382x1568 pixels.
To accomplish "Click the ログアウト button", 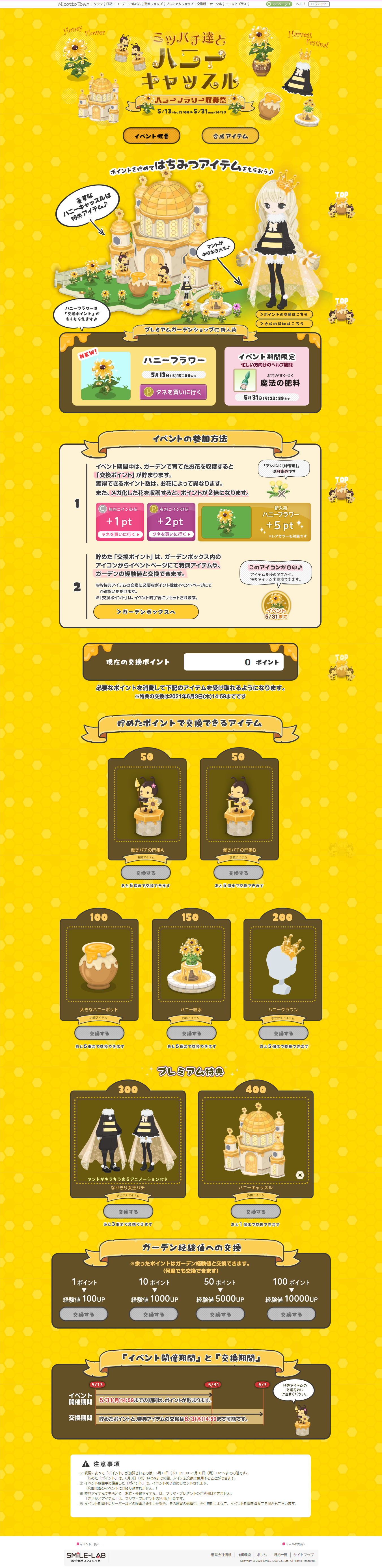I will click(x=319, y=4).
